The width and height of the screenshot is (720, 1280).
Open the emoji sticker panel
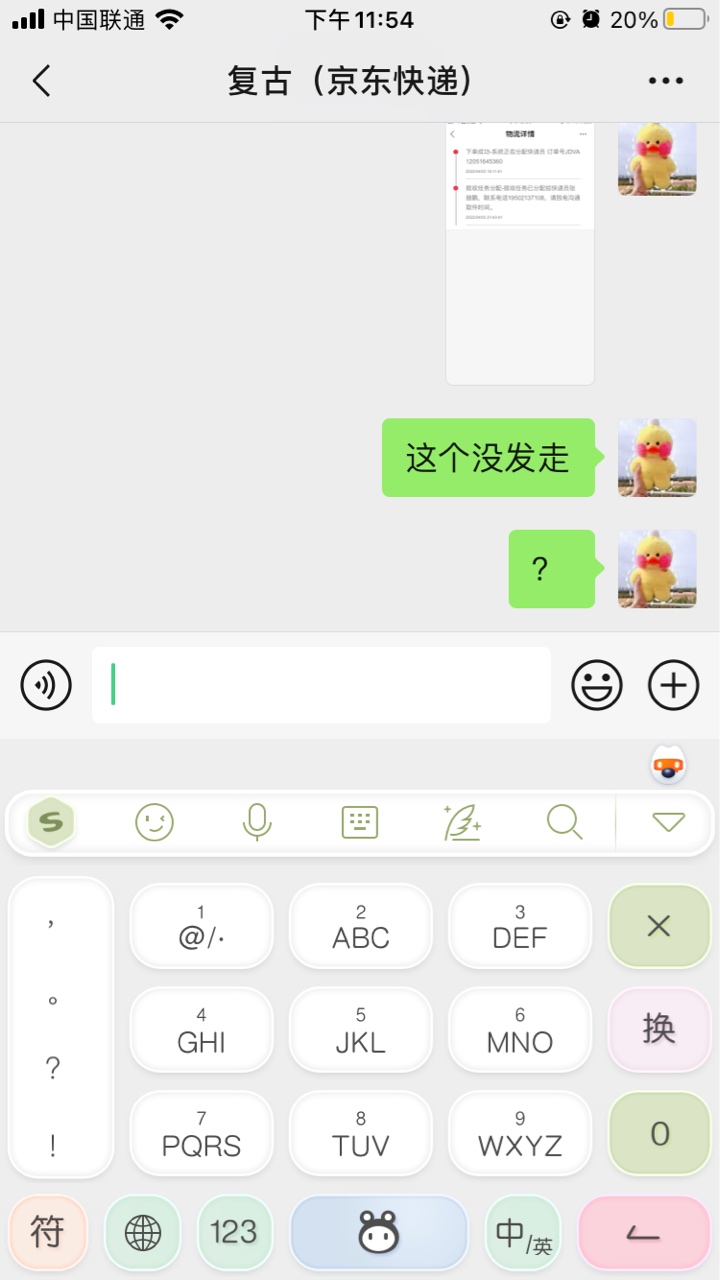[596, 685]
